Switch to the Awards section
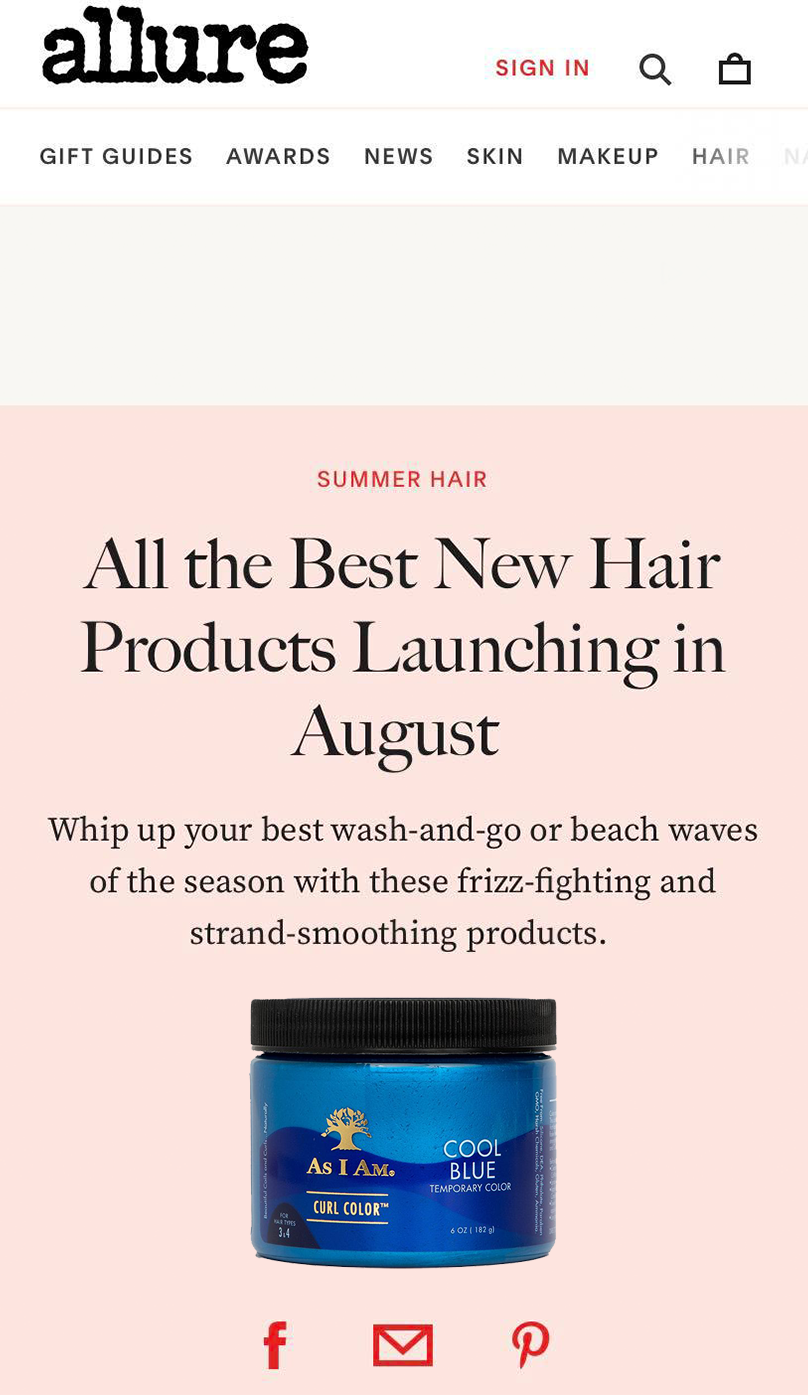The width and height of the screenshot is (808, 1395). tap(278, 156)
